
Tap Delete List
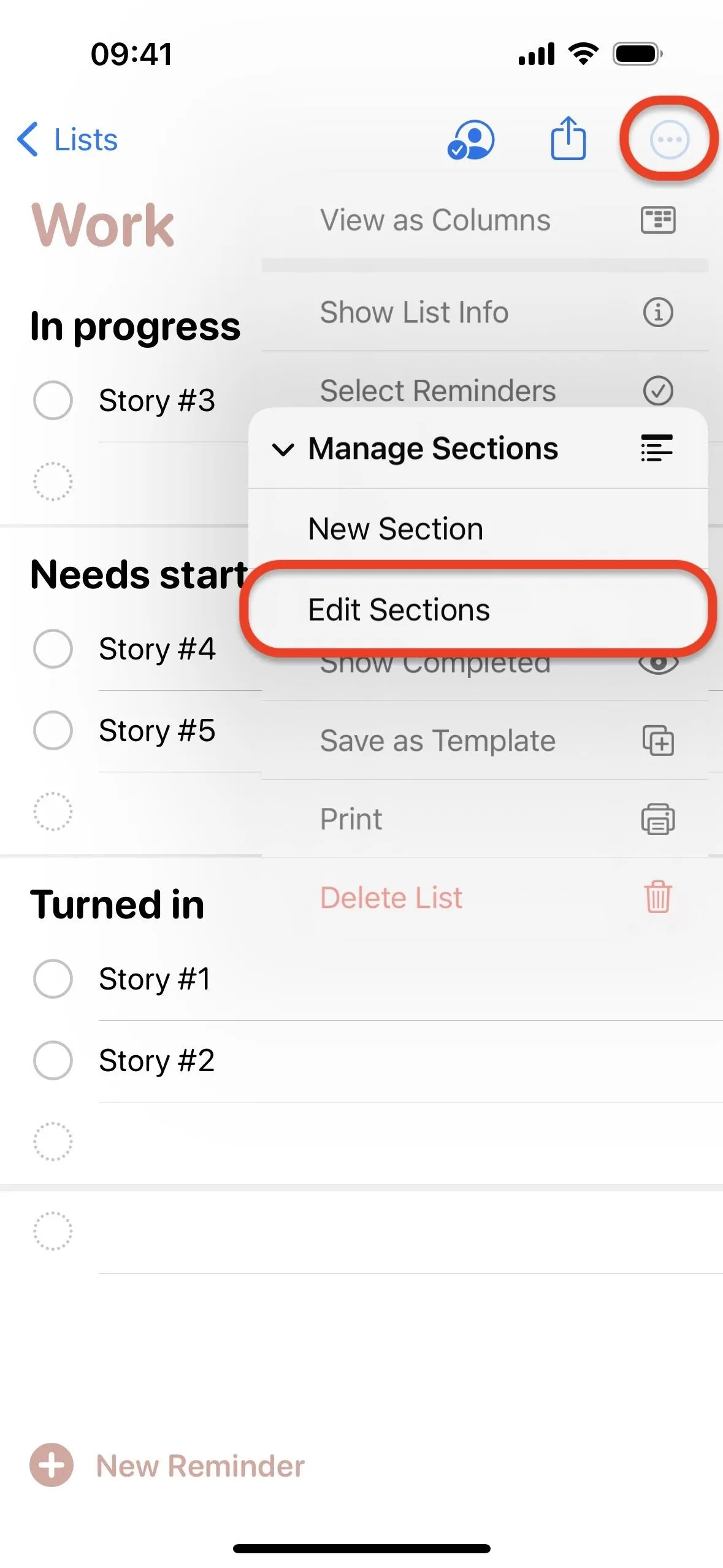point(484,897)
